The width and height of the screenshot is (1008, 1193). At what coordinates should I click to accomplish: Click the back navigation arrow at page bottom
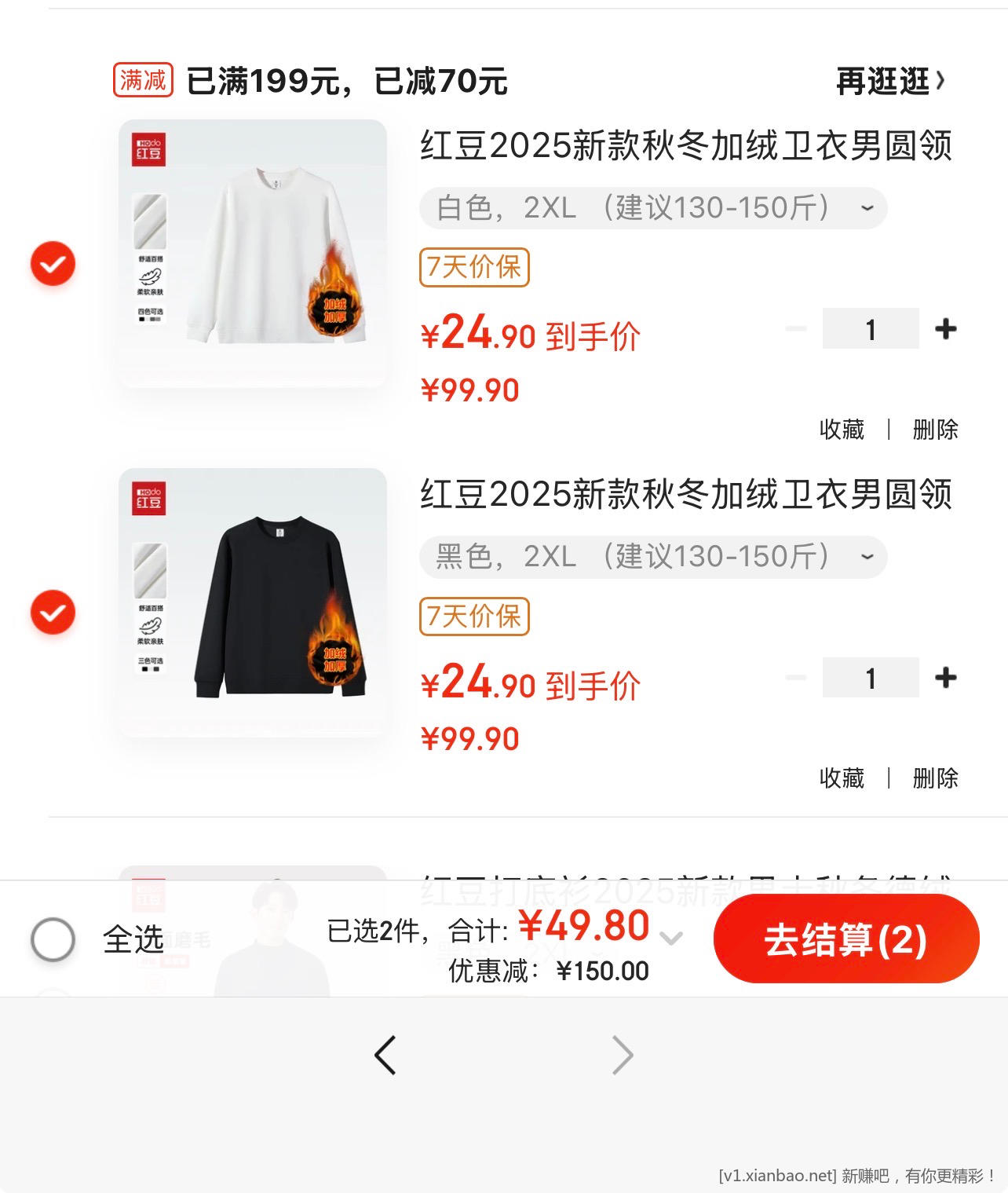coord(384,1056)
